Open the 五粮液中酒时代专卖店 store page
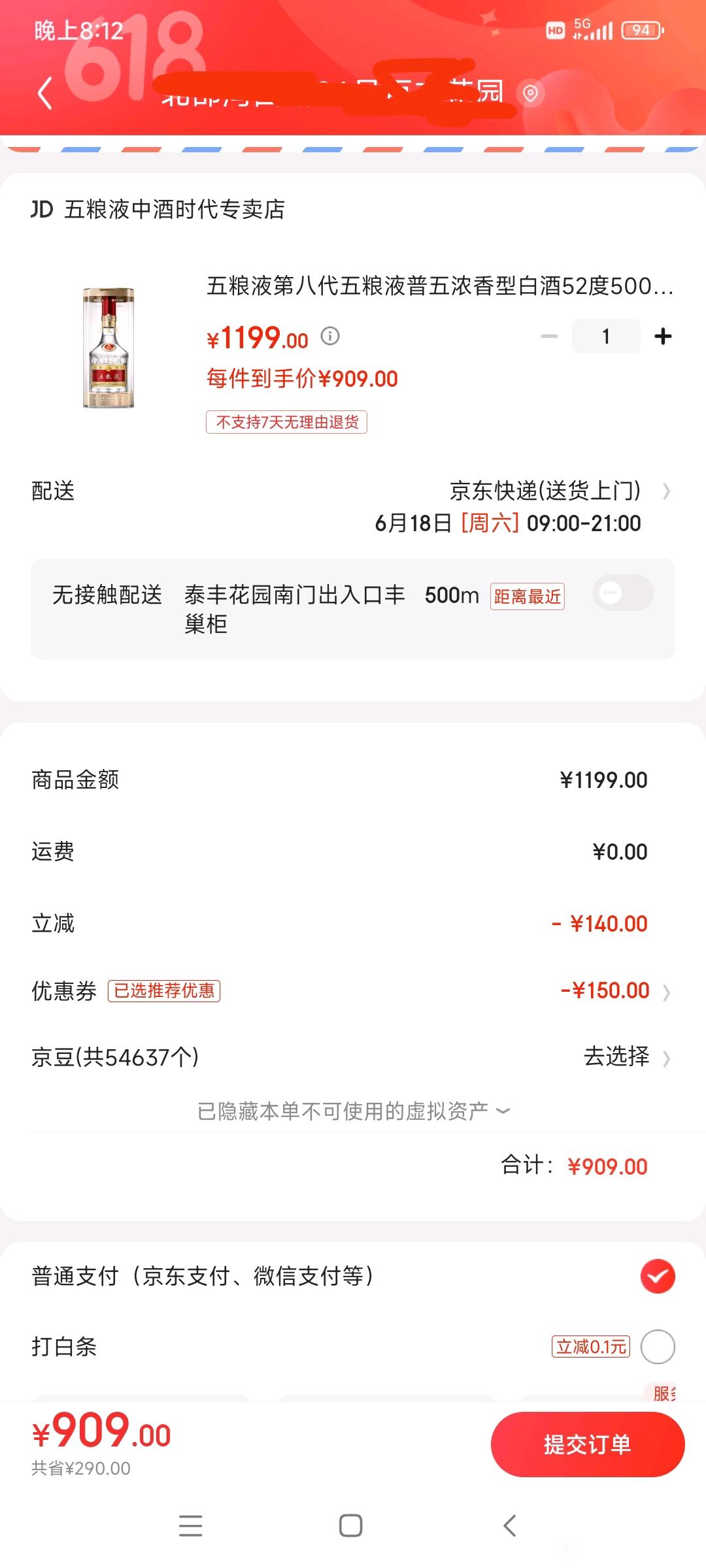 click(x=158, y=209)
